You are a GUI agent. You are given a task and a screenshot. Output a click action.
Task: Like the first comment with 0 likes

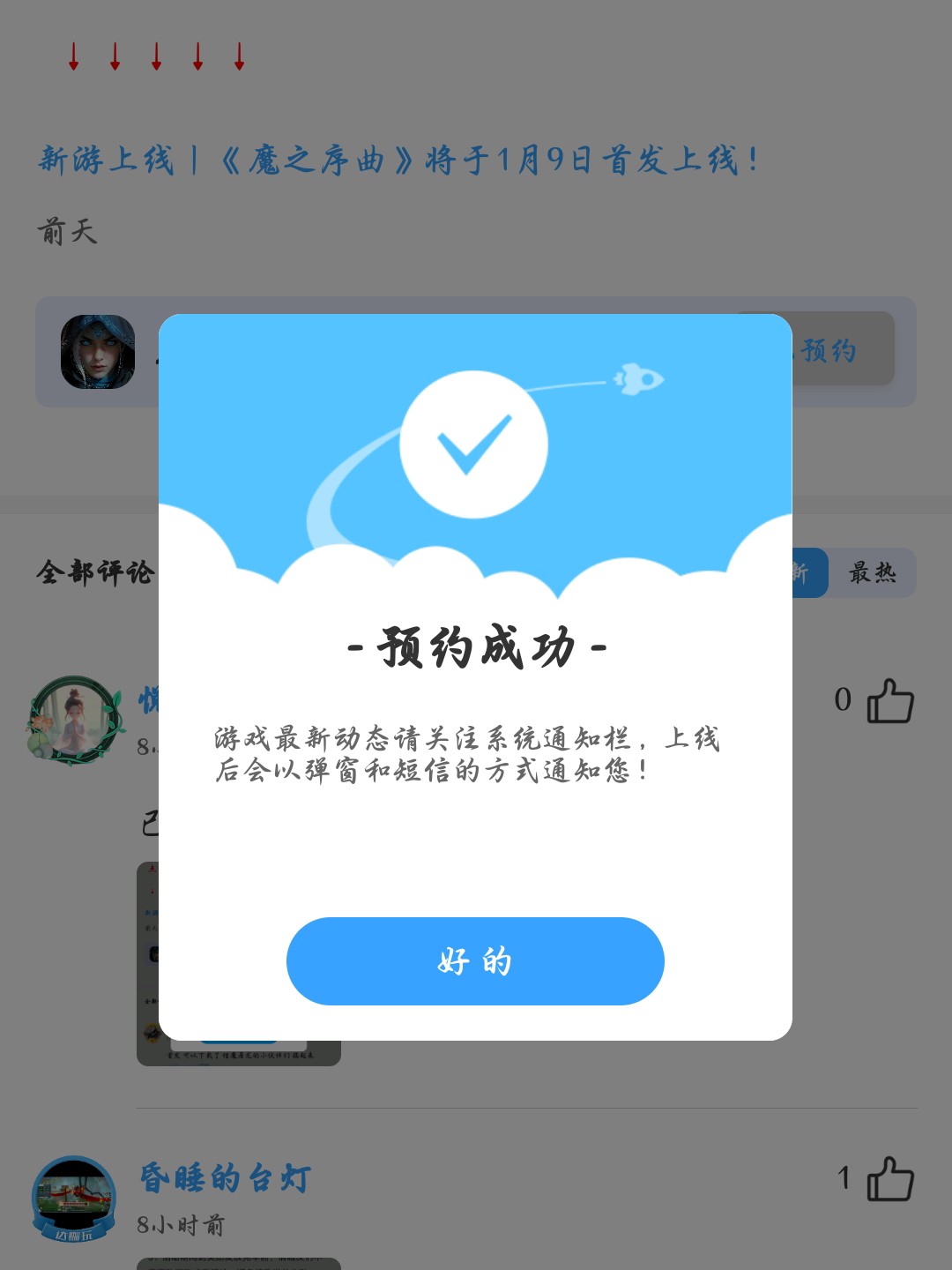[889, 702]
